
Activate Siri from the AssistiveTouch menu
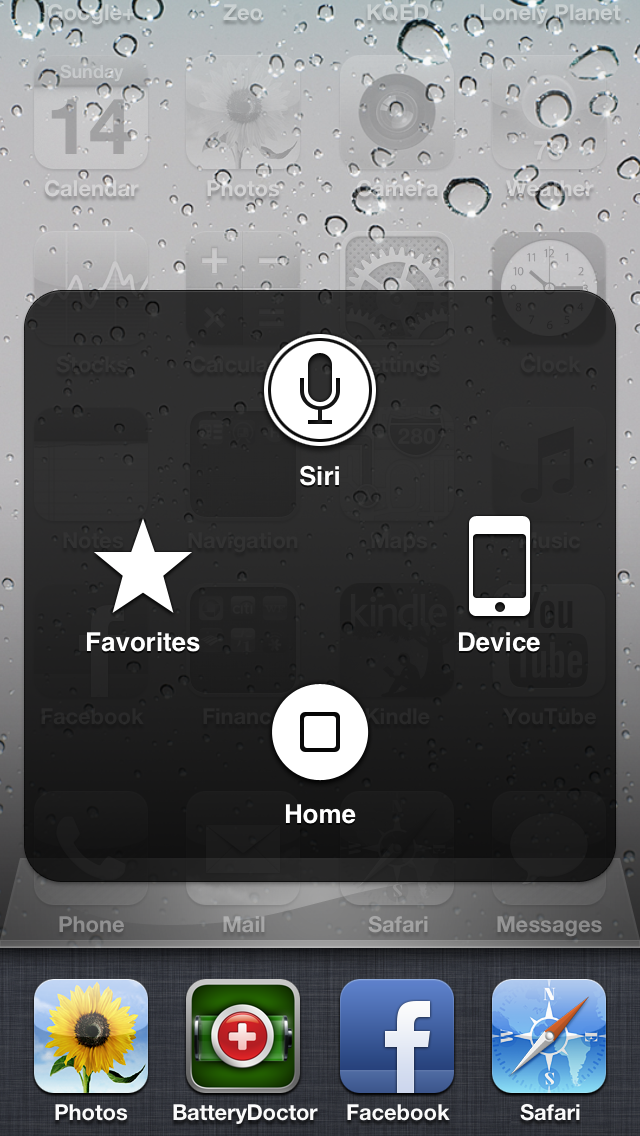[x=319, y=390]
